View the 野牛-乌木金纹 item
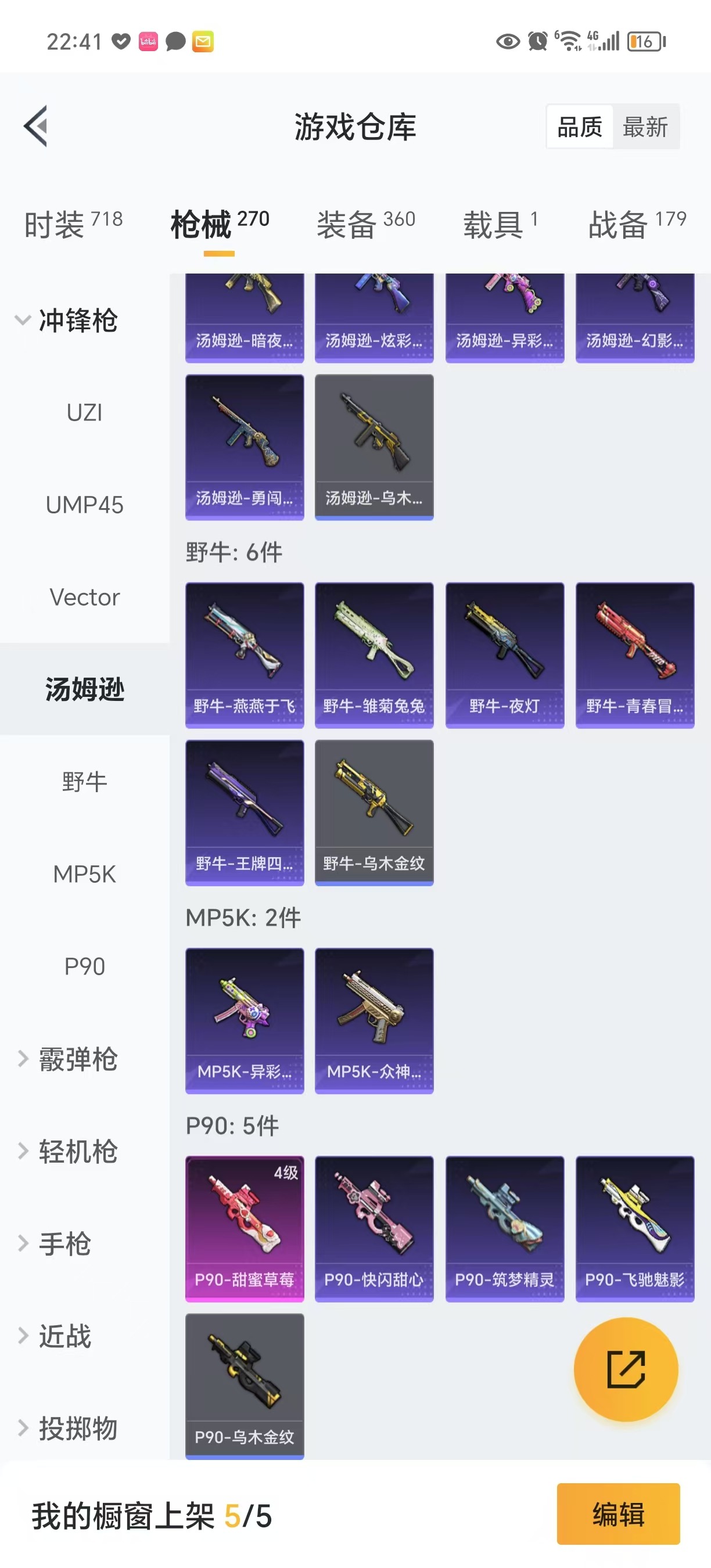Screen dimensions: 711x1568 374,812
